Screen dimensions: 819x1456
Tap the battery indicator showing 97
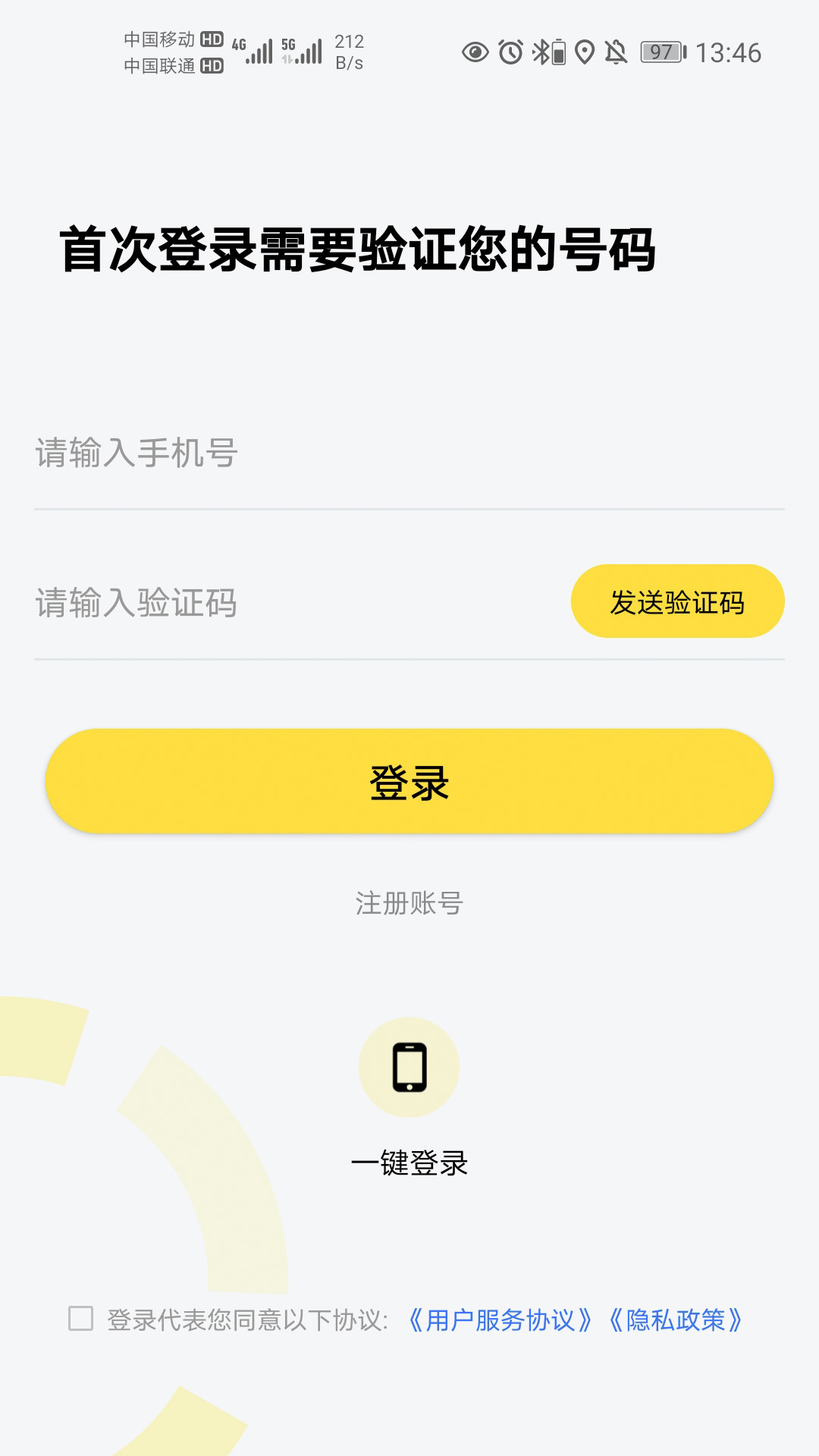point(663,50)
